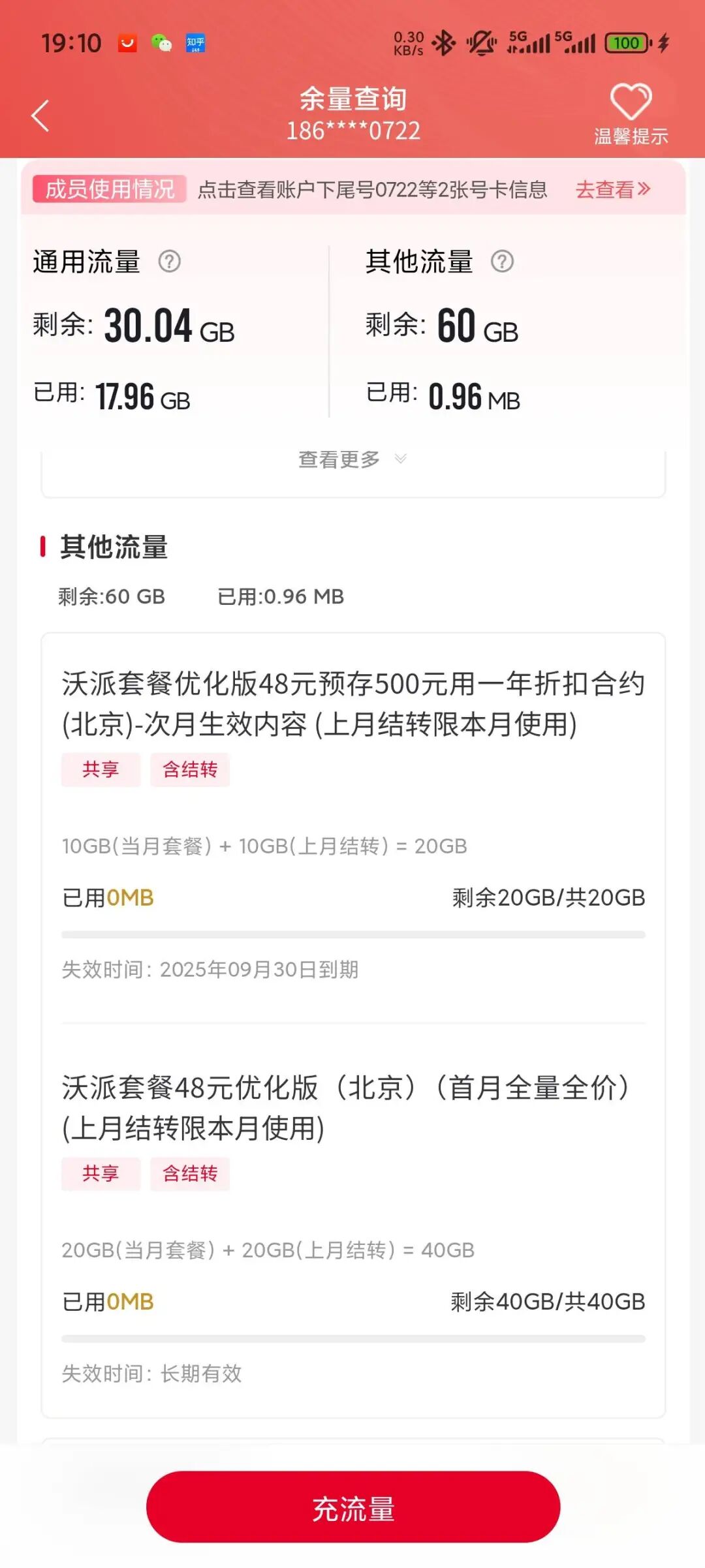Tap the Taobao icon in the status bar
The height and width of the screenshot is (1568, 705).
[128, 42]
